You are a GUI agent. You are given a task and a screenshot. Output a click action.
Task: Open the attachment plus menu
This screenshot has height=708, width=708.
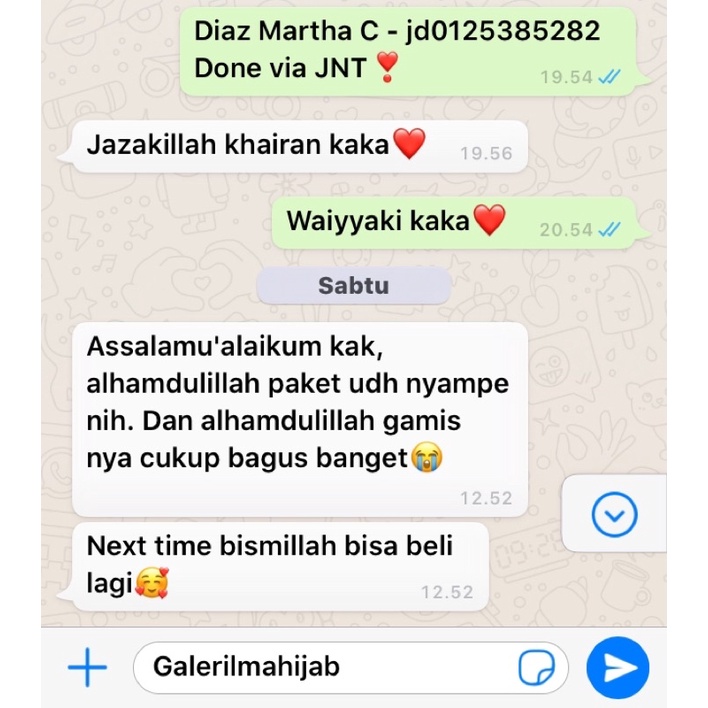click(87, 667)
